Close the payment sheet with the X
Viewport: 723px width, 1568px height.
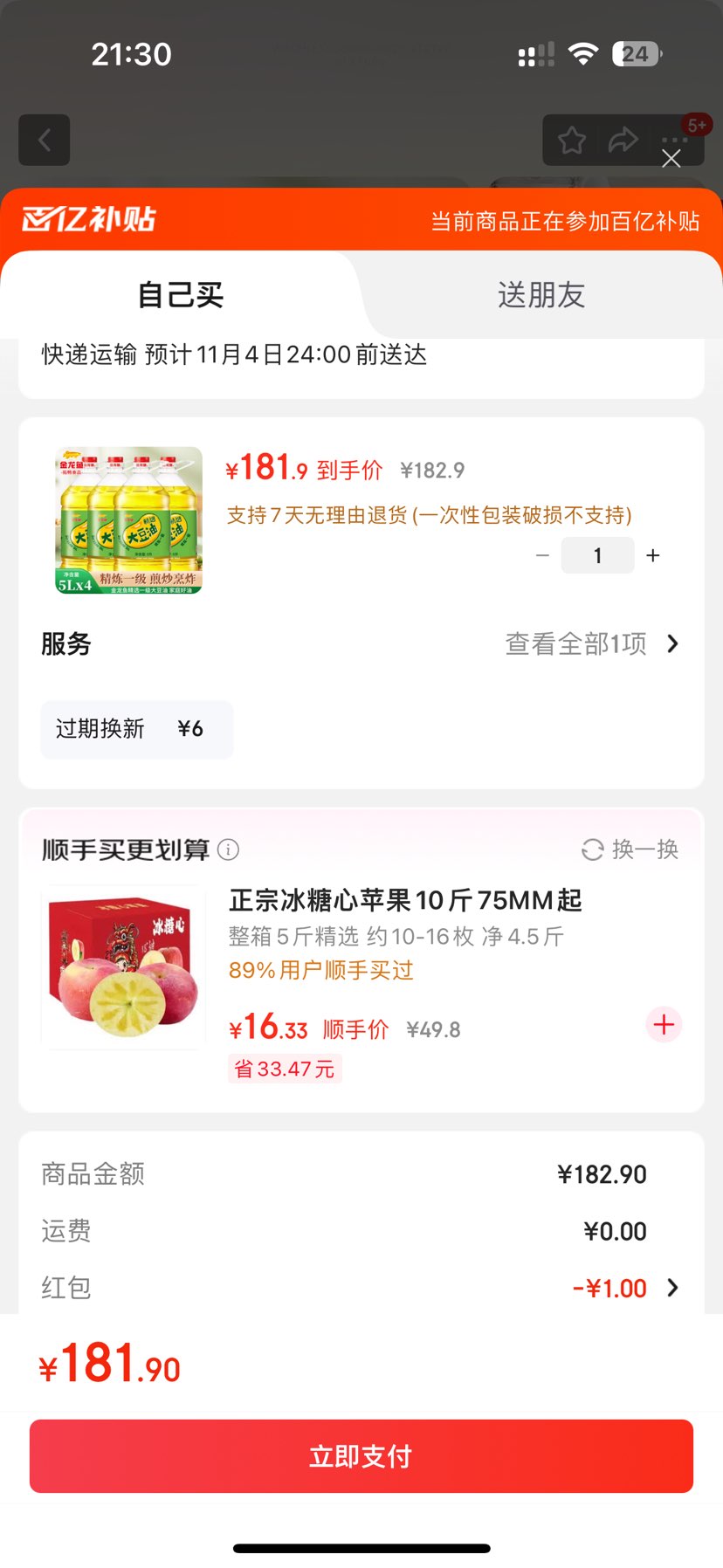[671, 159]
